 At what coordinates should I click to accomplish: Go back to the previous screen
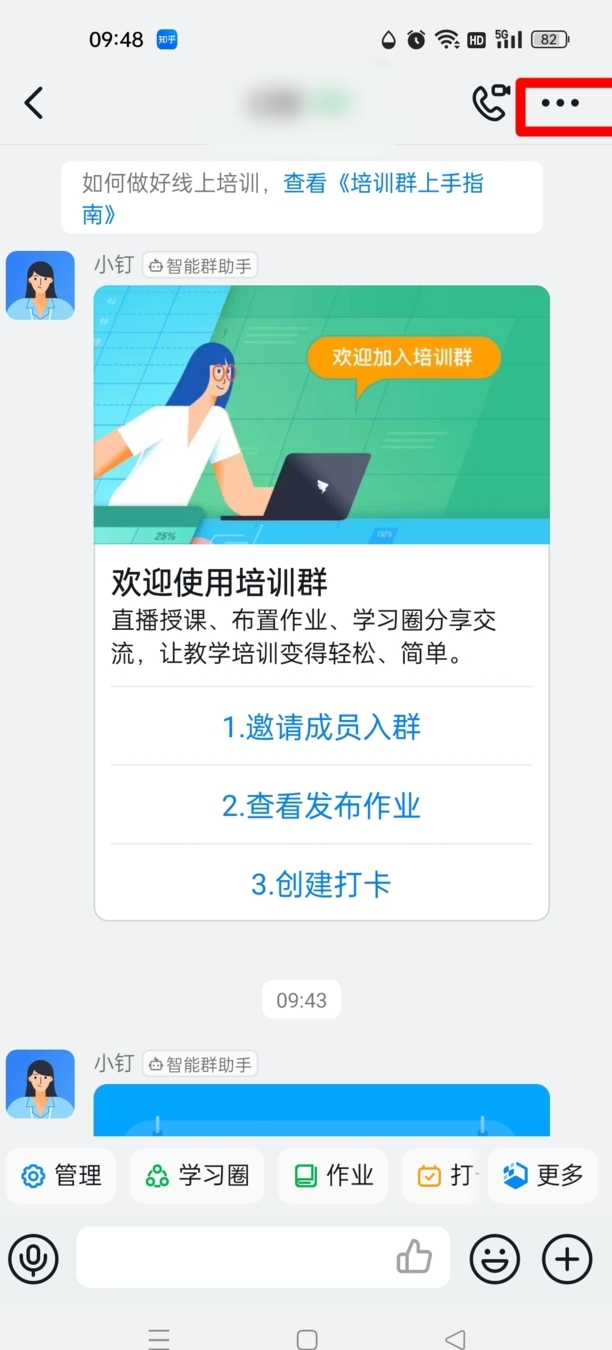pos(34,102)
